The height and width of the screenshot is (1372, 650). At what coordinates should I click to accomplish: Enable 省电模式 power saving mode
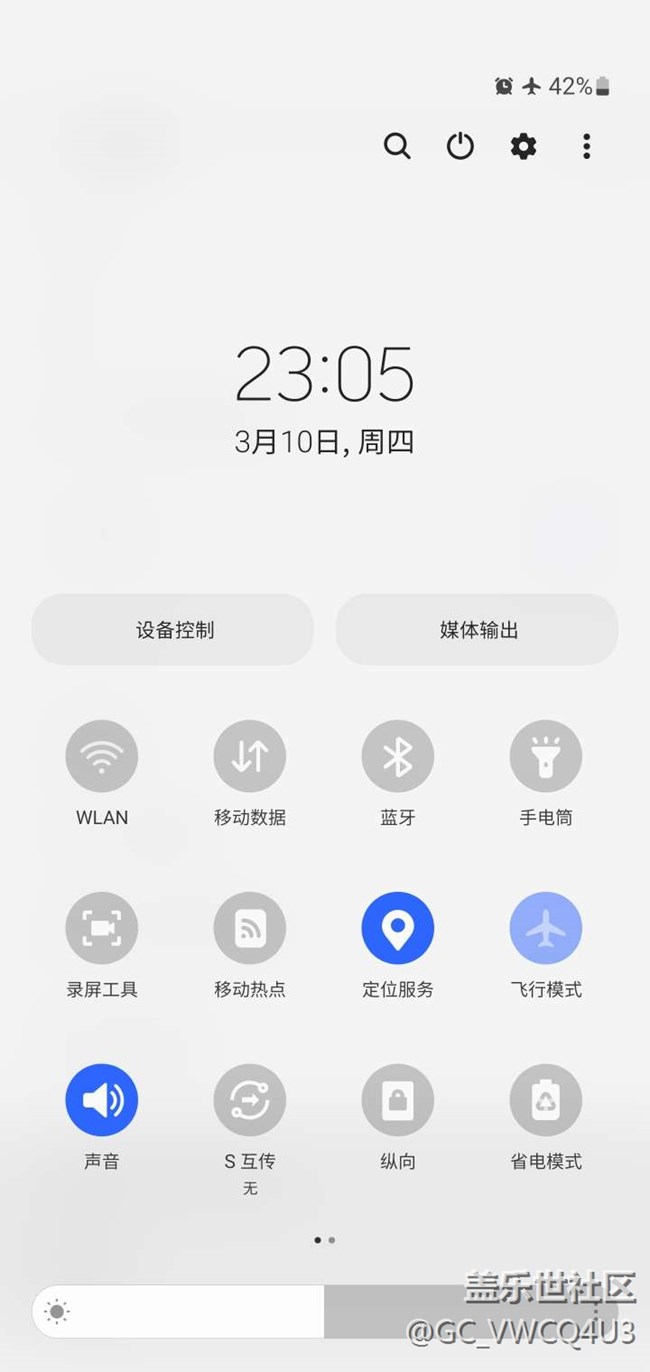[x=546, y=1101]
